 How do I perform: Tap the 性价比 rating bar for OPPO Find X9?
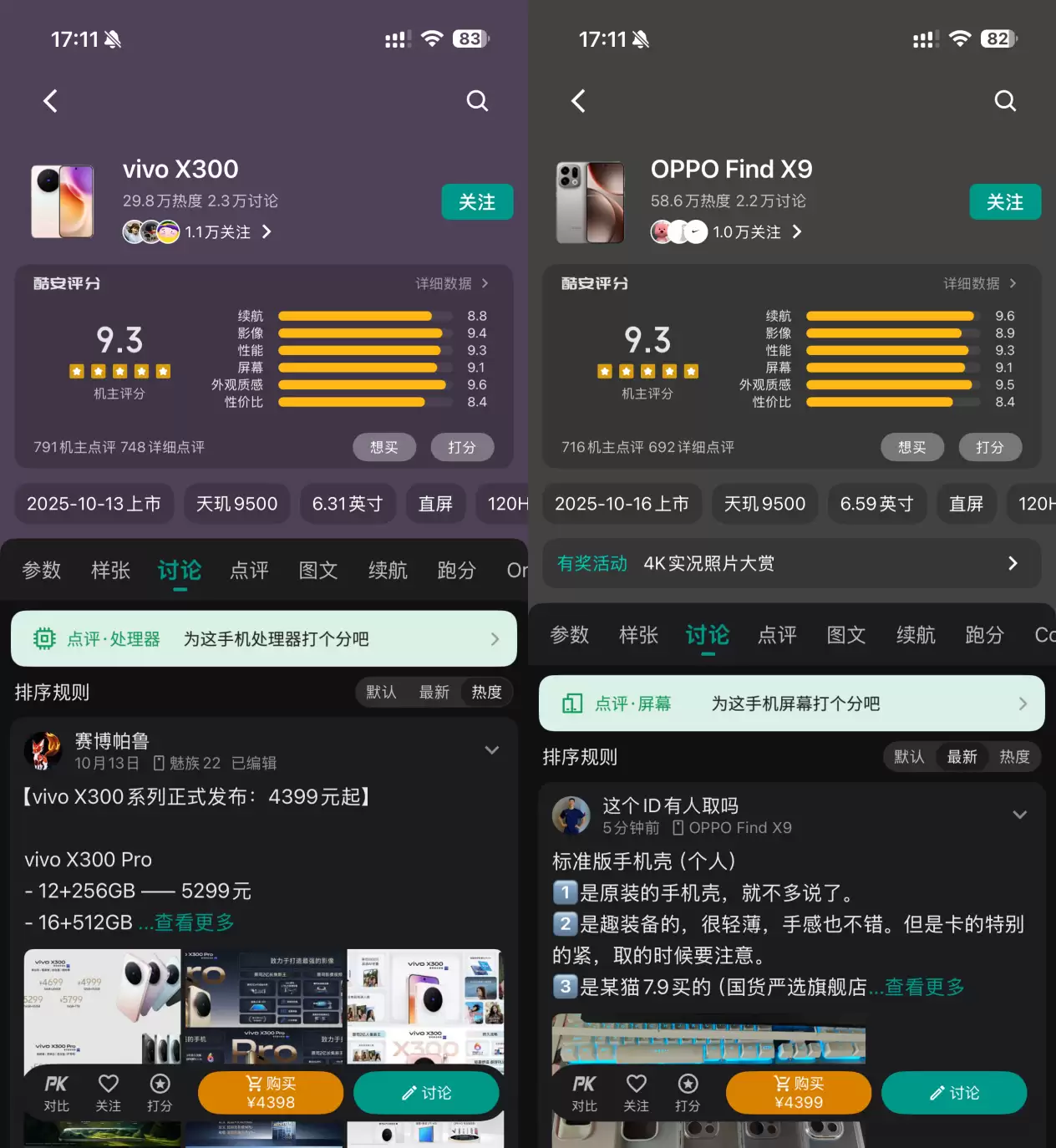890,402
